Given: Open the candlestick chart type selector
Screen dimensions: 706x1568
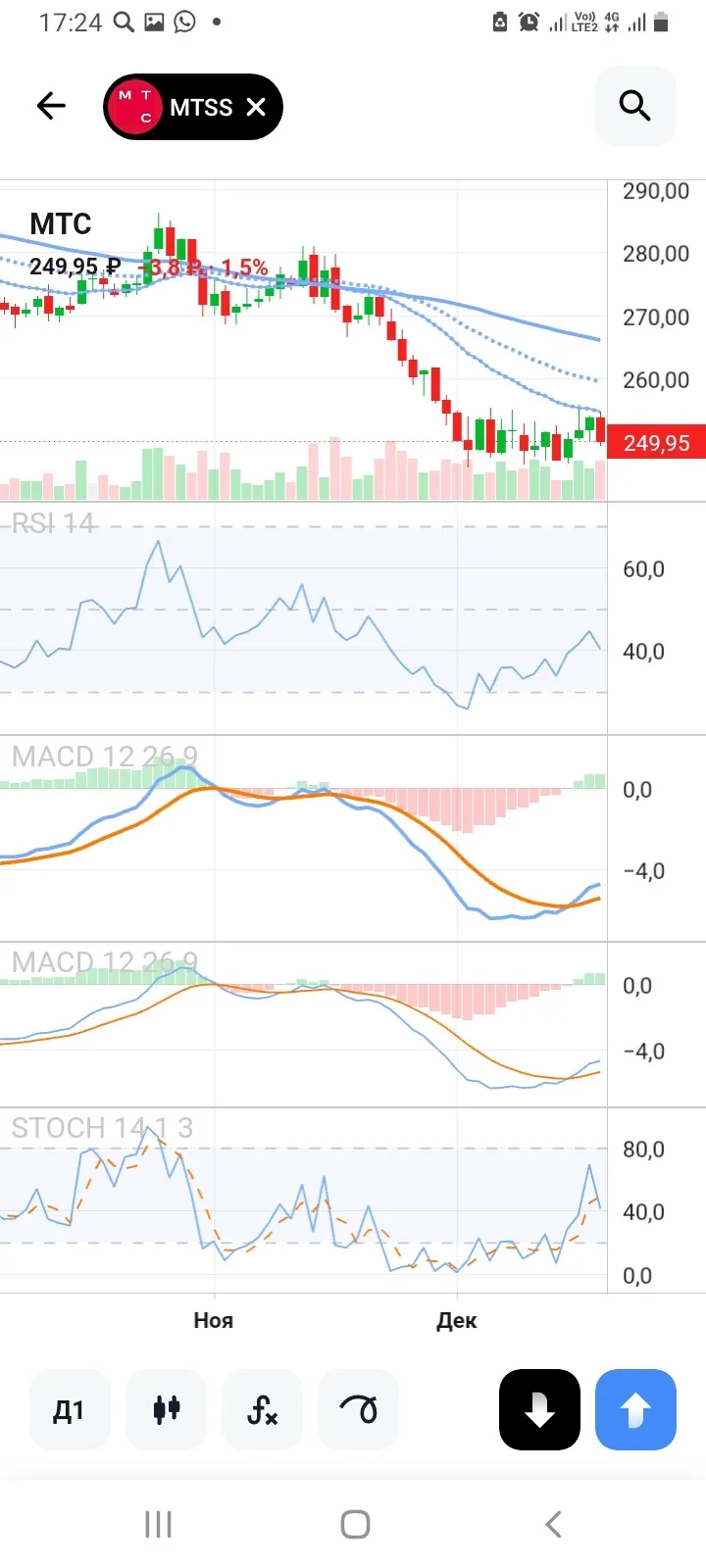Looking at the screenshot, I should pyautogui.click(x=166, y=1410).
